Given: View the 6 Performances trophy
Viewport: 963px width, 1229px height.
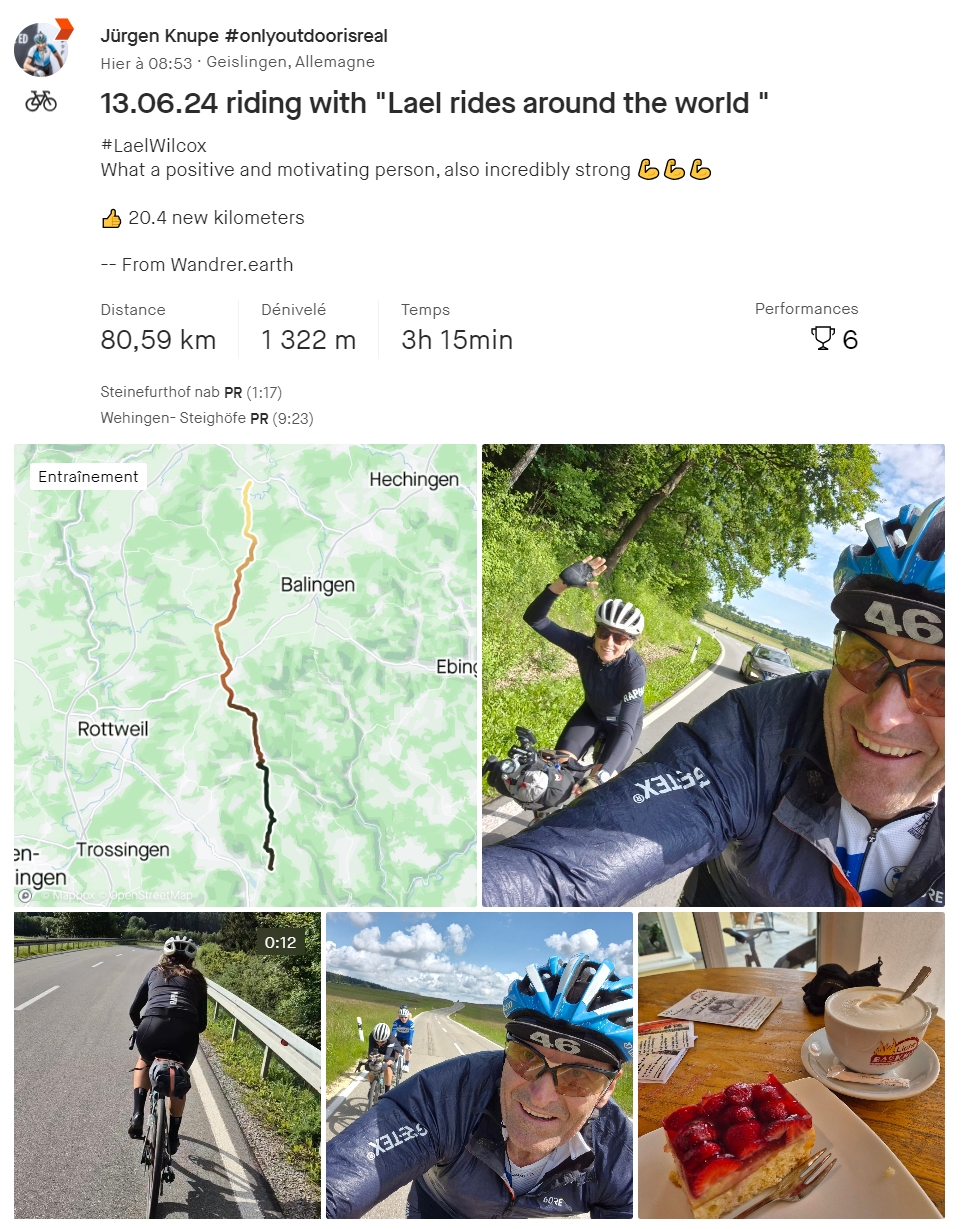Looking at the screenshot, I should (834, 339).
